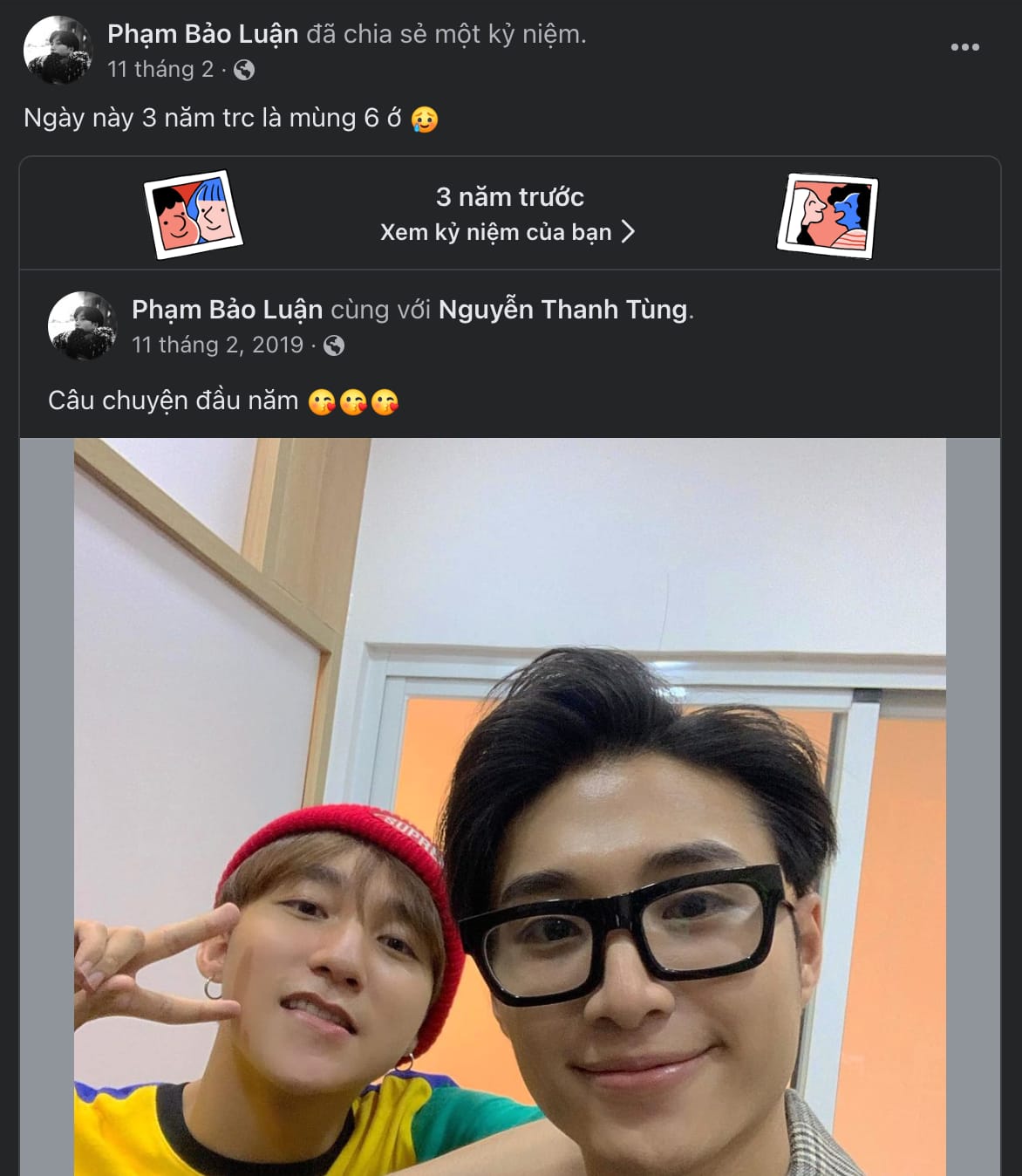
Task: Open Phạm Bảo Luận's name in the 2019 post
Action: tap(227, 310)
